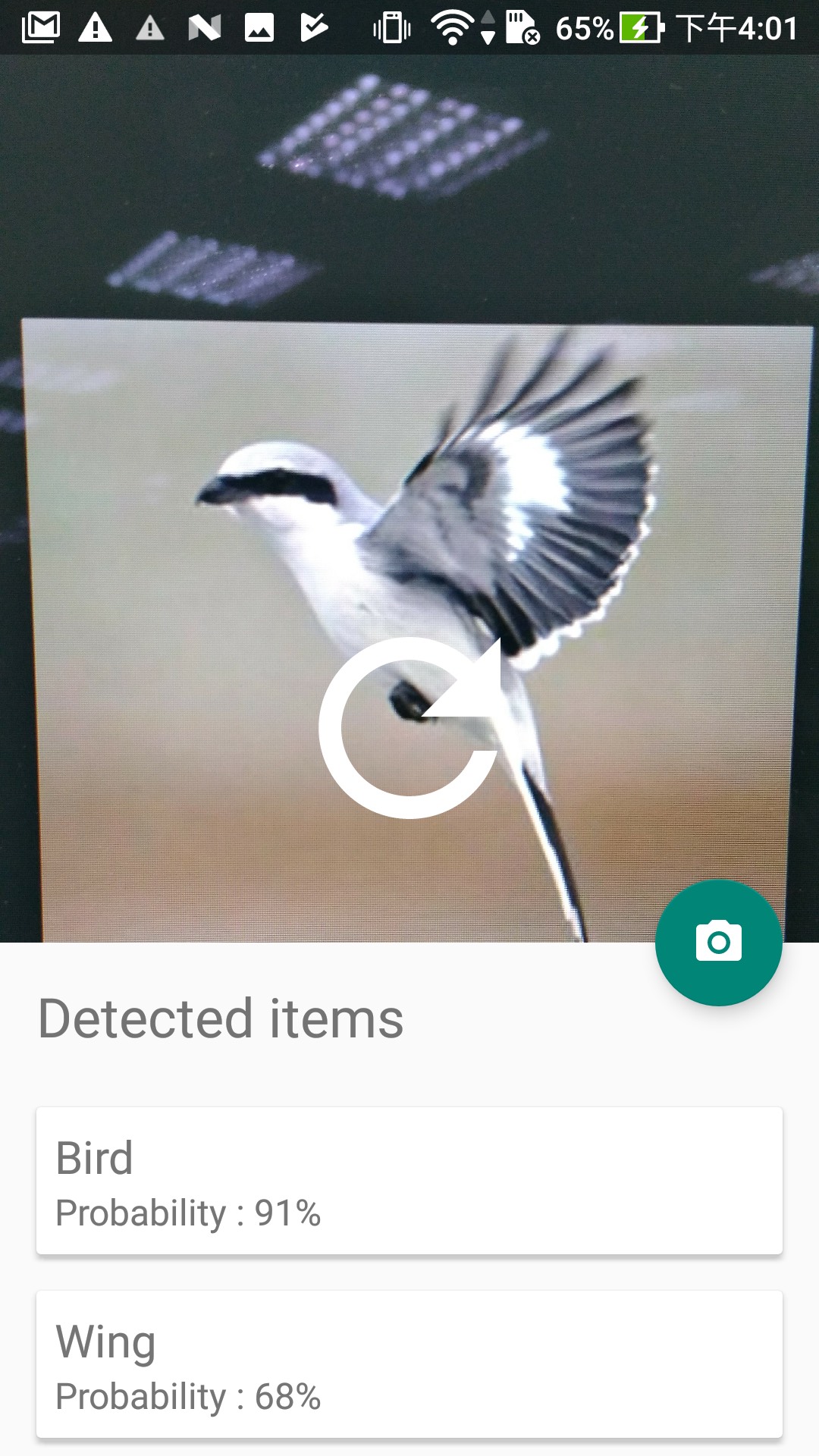Viewport: 819px width, 1456px height.
Task: Select the Bird detection card
Action: (x=409, y=1180)
